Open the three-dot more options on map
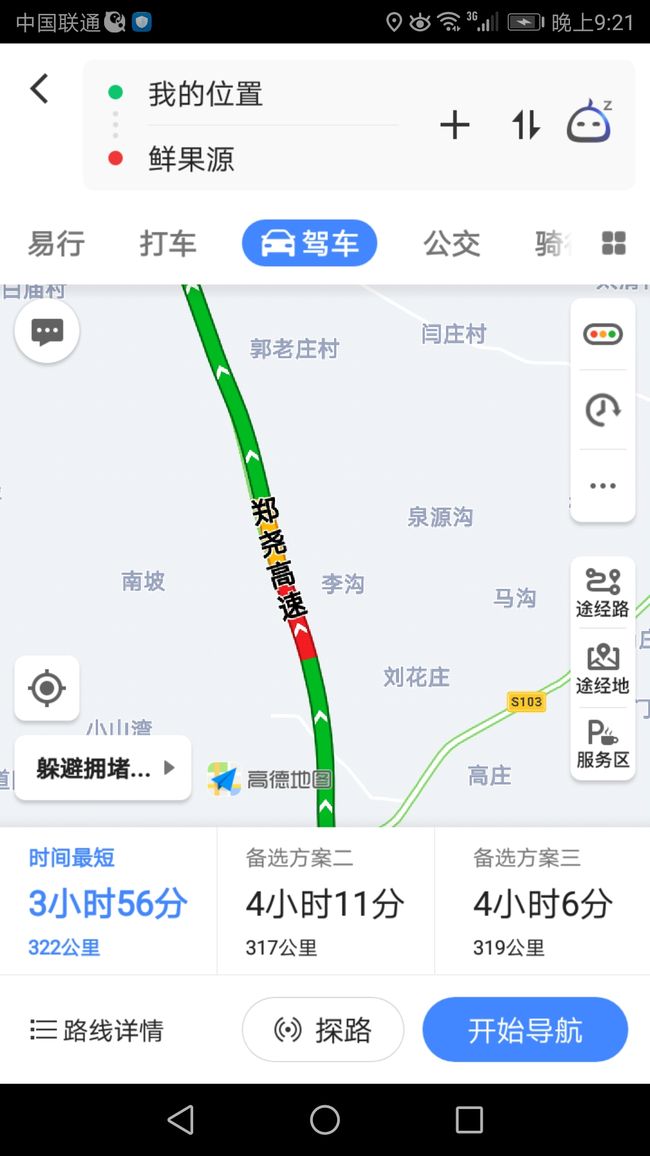This screenshot has width=650, height=1156. (603, 486)
